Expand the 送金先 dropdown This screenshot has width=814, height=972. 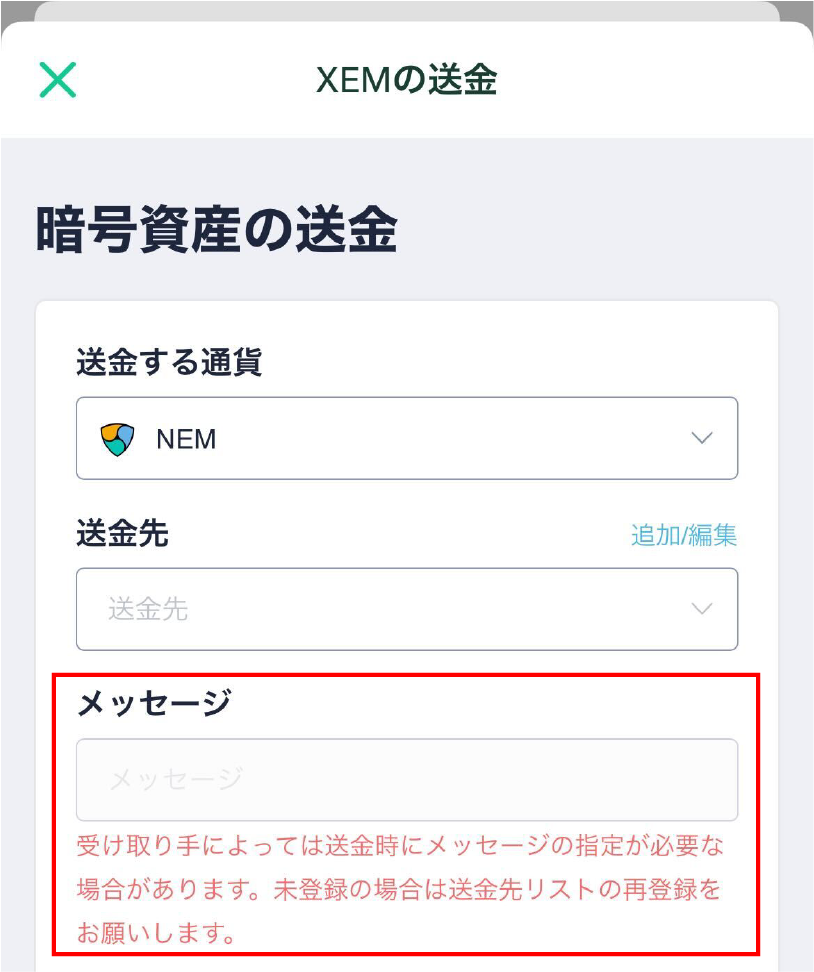pos(406,609)
